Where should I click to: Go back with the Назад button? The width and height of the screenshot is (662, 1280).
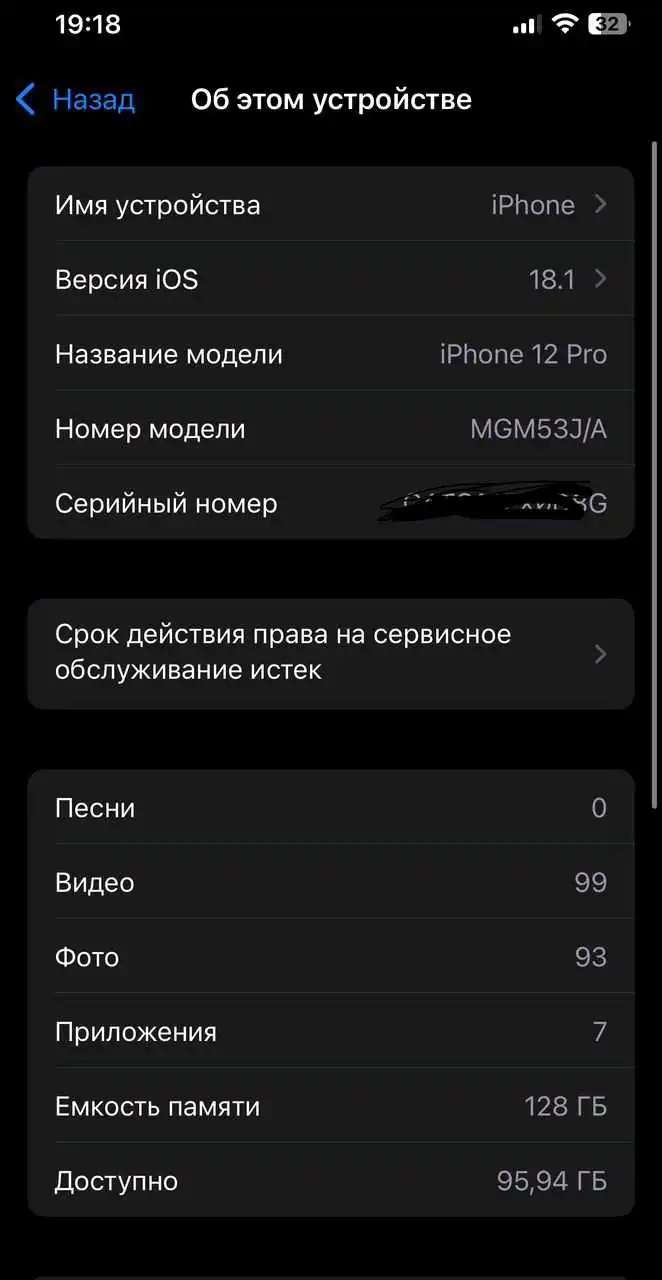[76, 100]
